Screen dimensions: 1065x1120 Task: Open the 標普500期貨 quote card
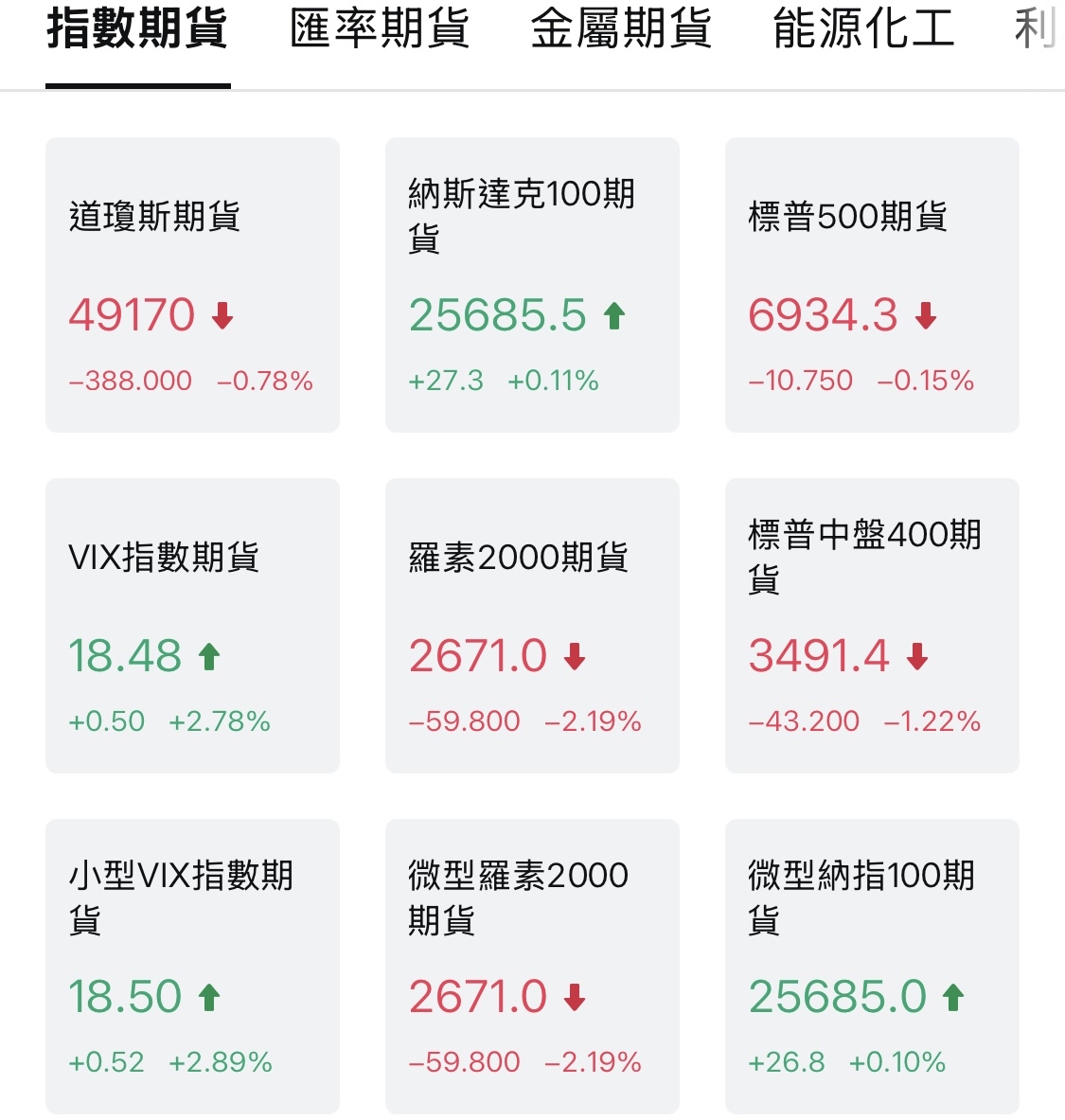pyautogui.click(x=871, y=281)
